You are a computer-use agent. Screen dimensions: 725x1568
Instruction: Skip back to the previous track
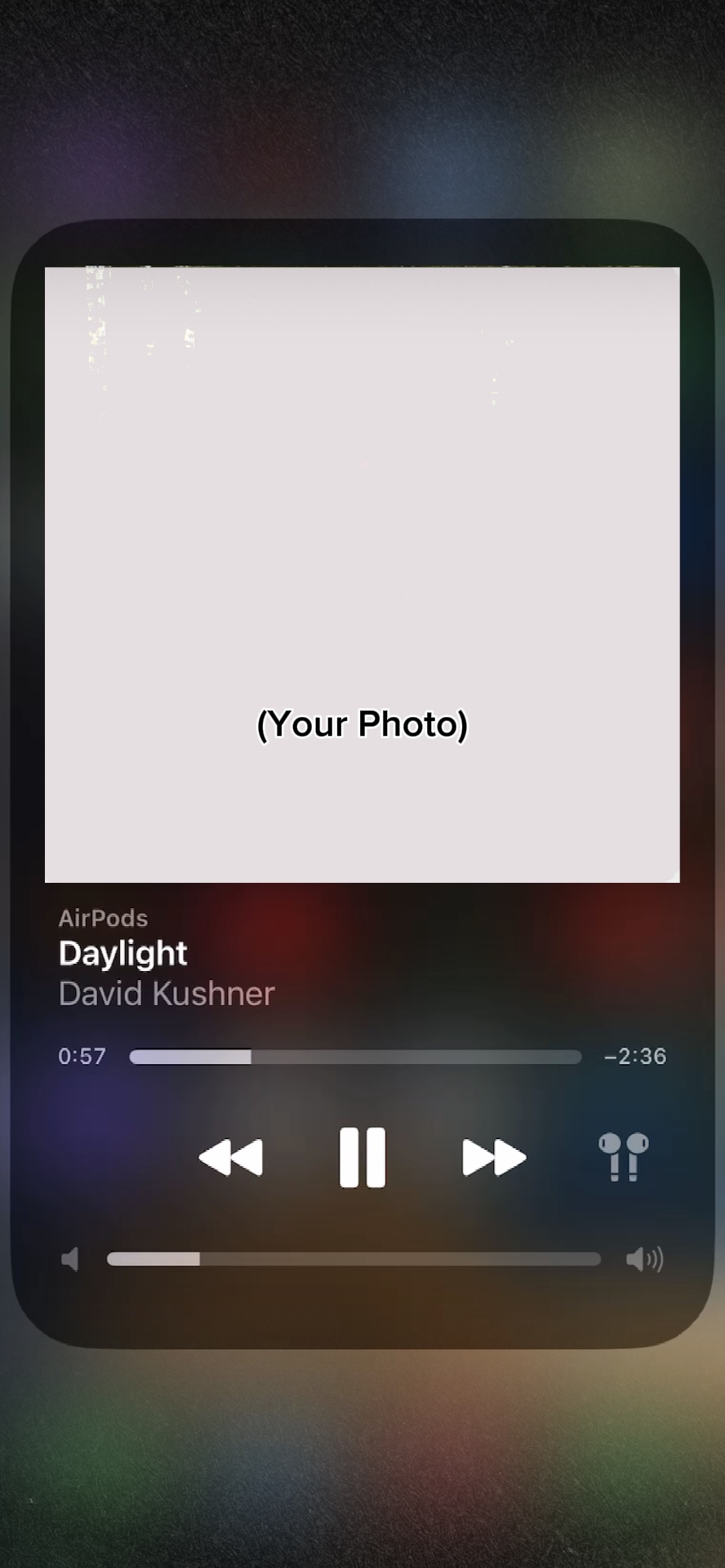point(231,1157)
